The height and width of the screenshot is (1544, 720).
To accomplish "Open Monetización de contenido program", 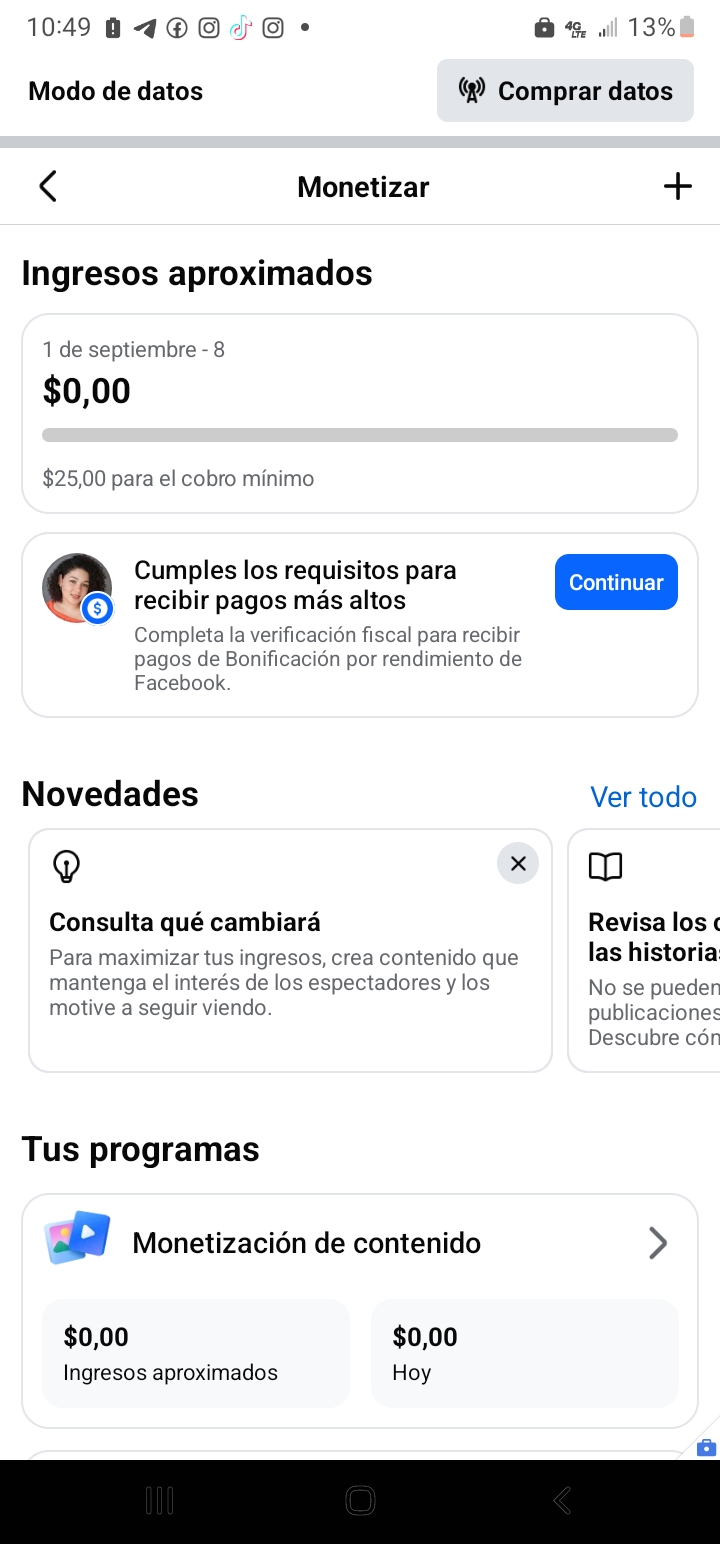I will 360,1243.
